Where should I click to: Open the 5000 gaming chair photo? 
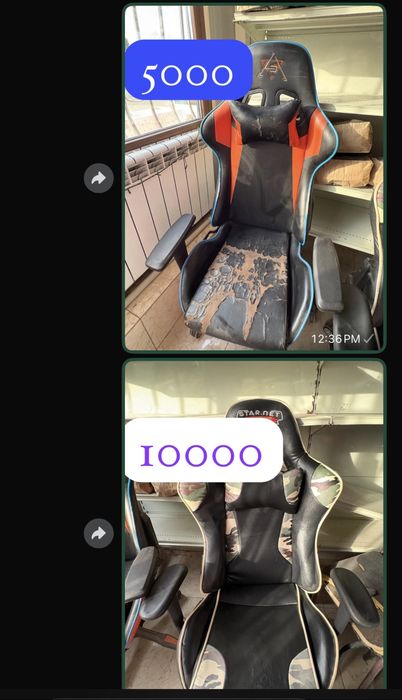tap(254, 178)
